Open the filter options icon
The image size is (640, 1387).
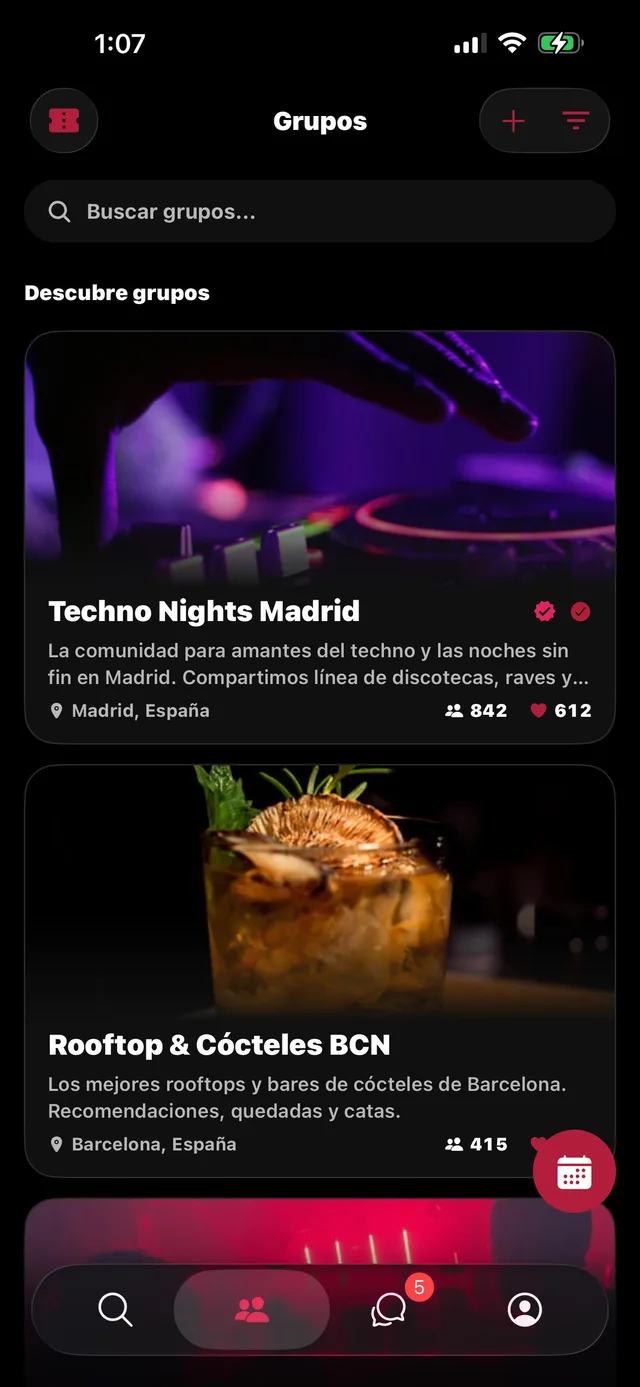point(575,121)
